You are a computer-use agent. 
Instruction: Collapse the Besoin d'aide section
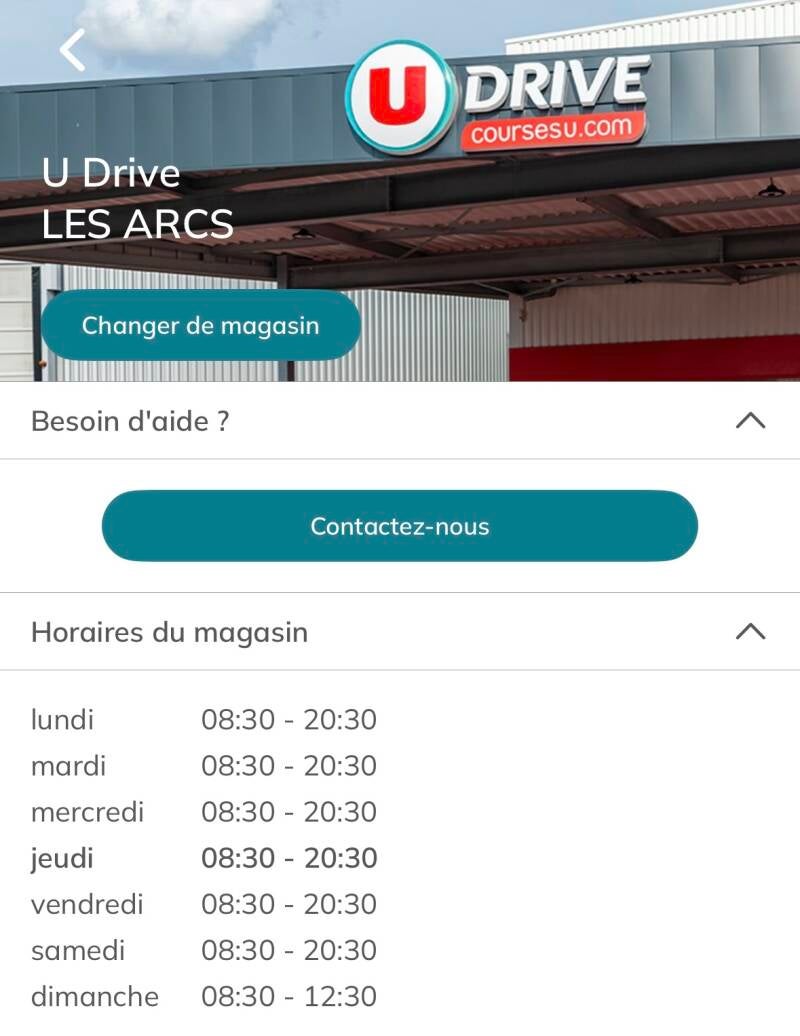pyautogui.click(x=750, y=421)
